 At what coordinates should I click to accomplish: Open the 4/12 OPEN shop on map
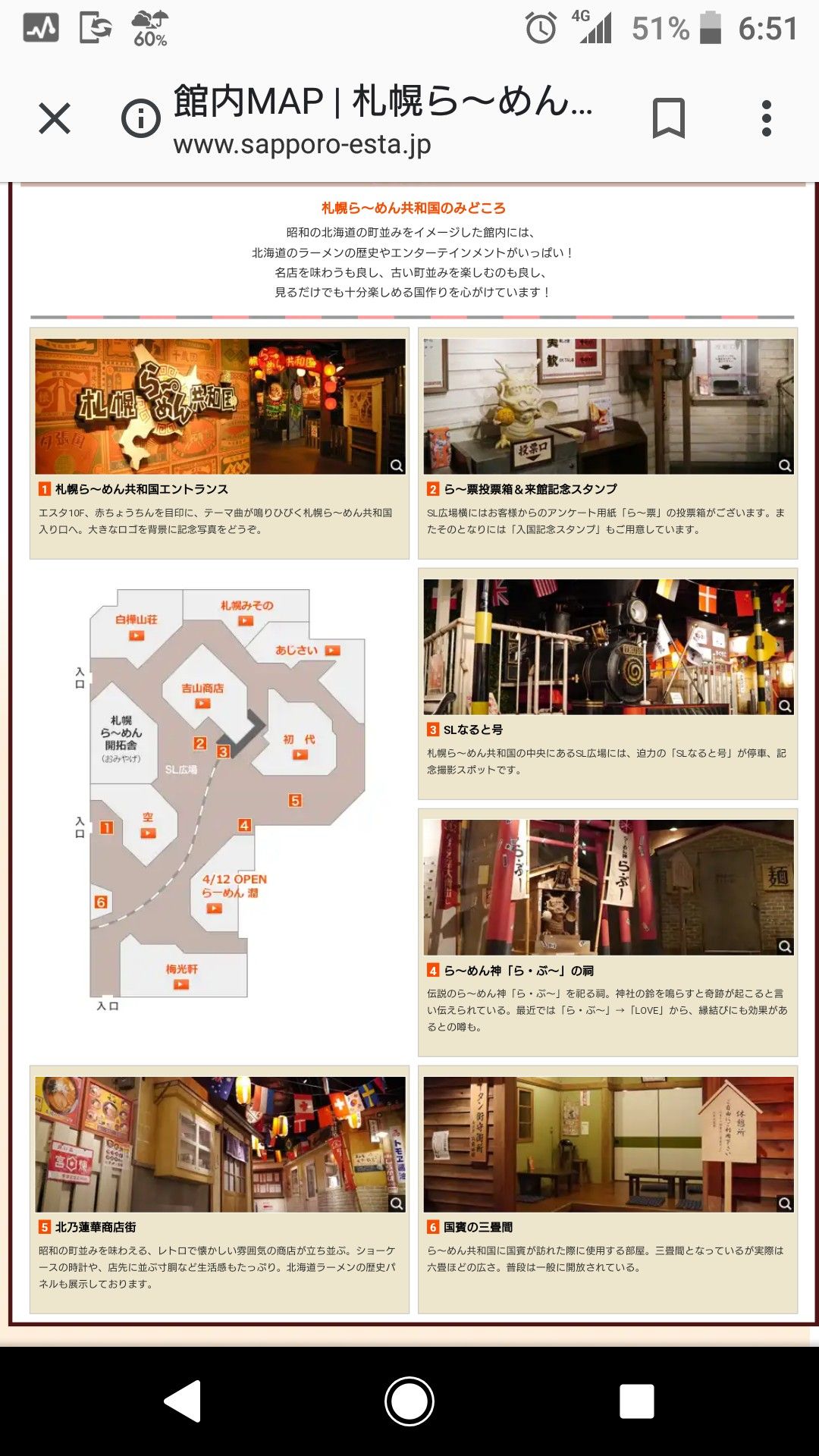click(x=215, y=908)
